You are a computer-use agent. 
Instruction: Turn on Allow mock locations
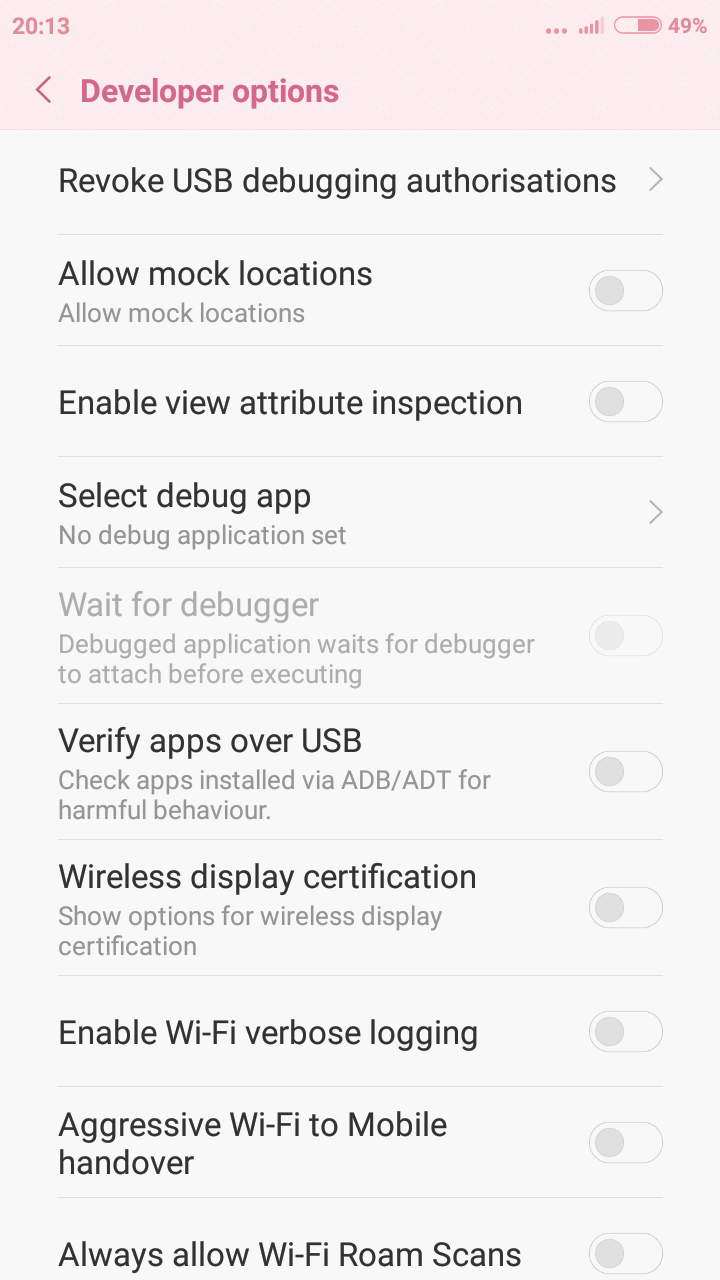pyautogui.click(x=625, y=291)
